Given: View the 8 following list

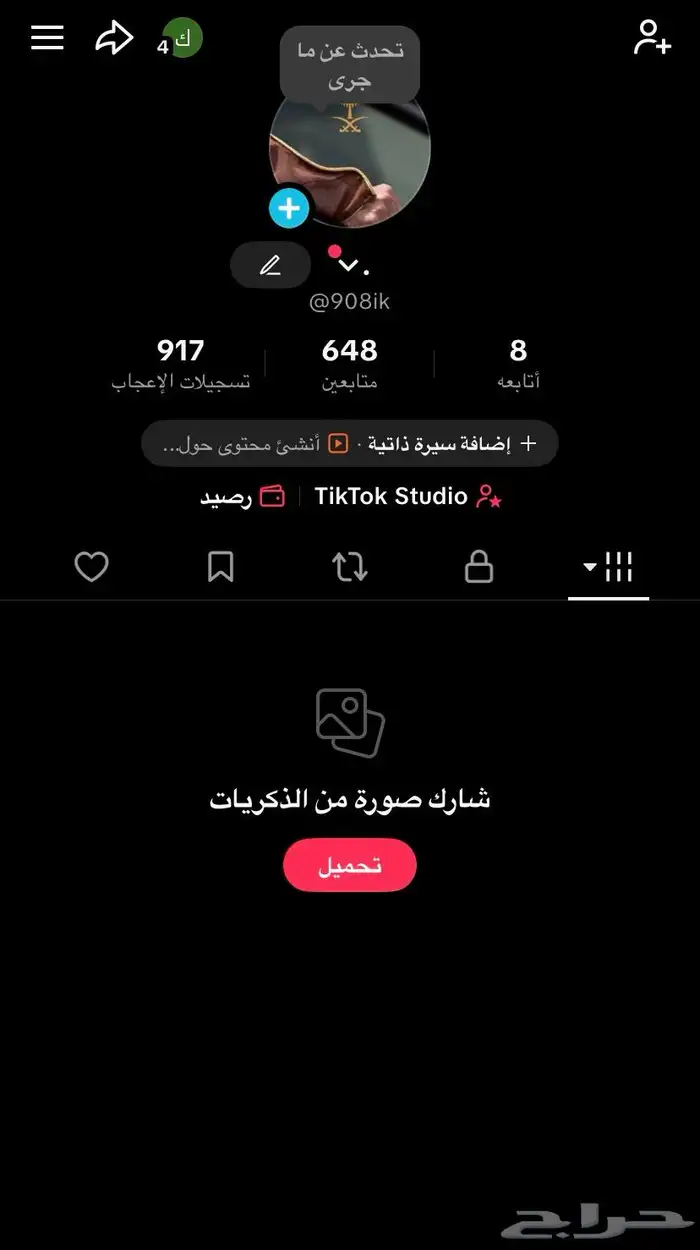Looking at the screenshot, I should (x=518, y=363).
